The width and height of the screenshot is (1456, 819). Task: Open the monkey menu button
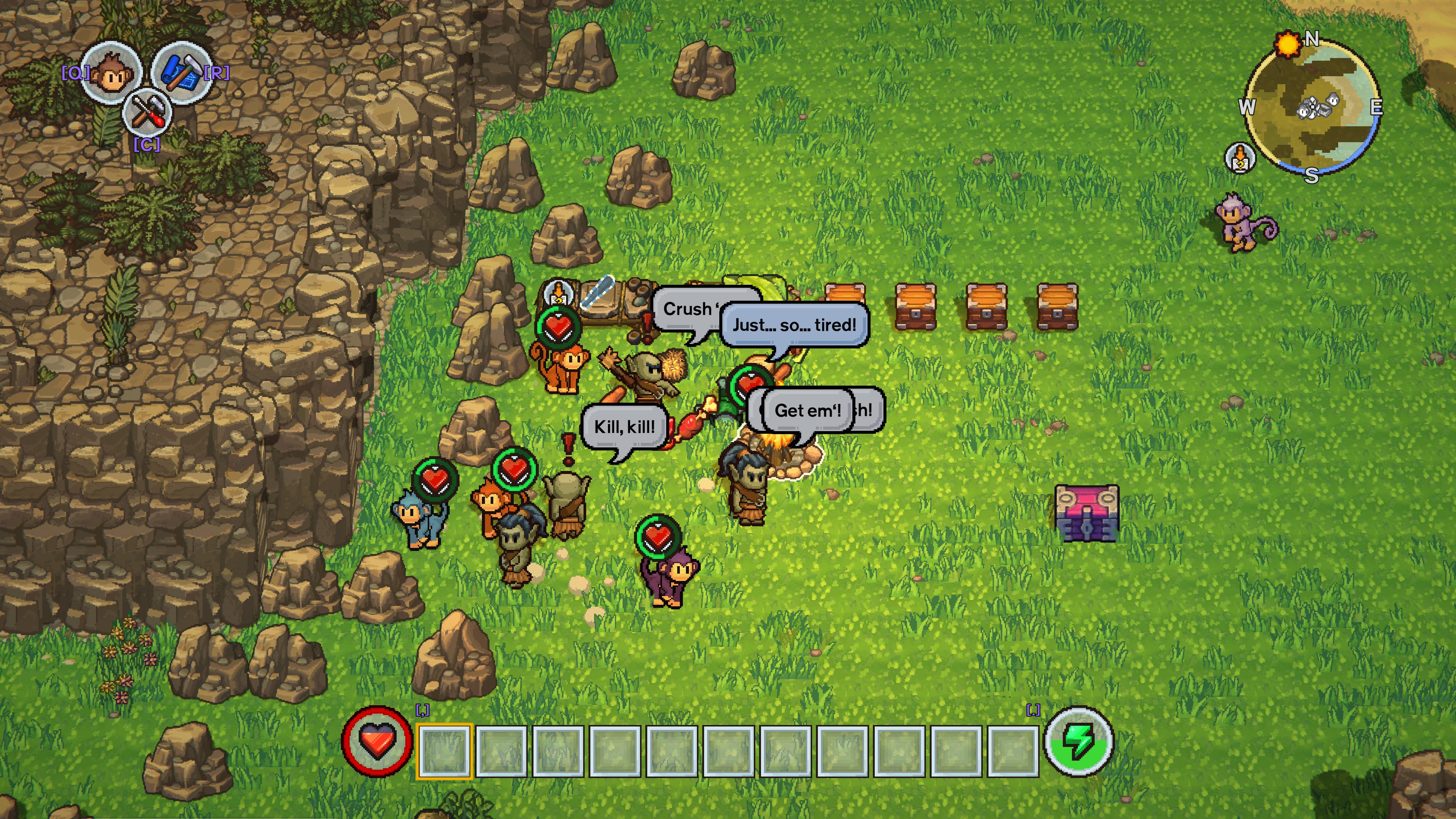(x=112, y=72)
